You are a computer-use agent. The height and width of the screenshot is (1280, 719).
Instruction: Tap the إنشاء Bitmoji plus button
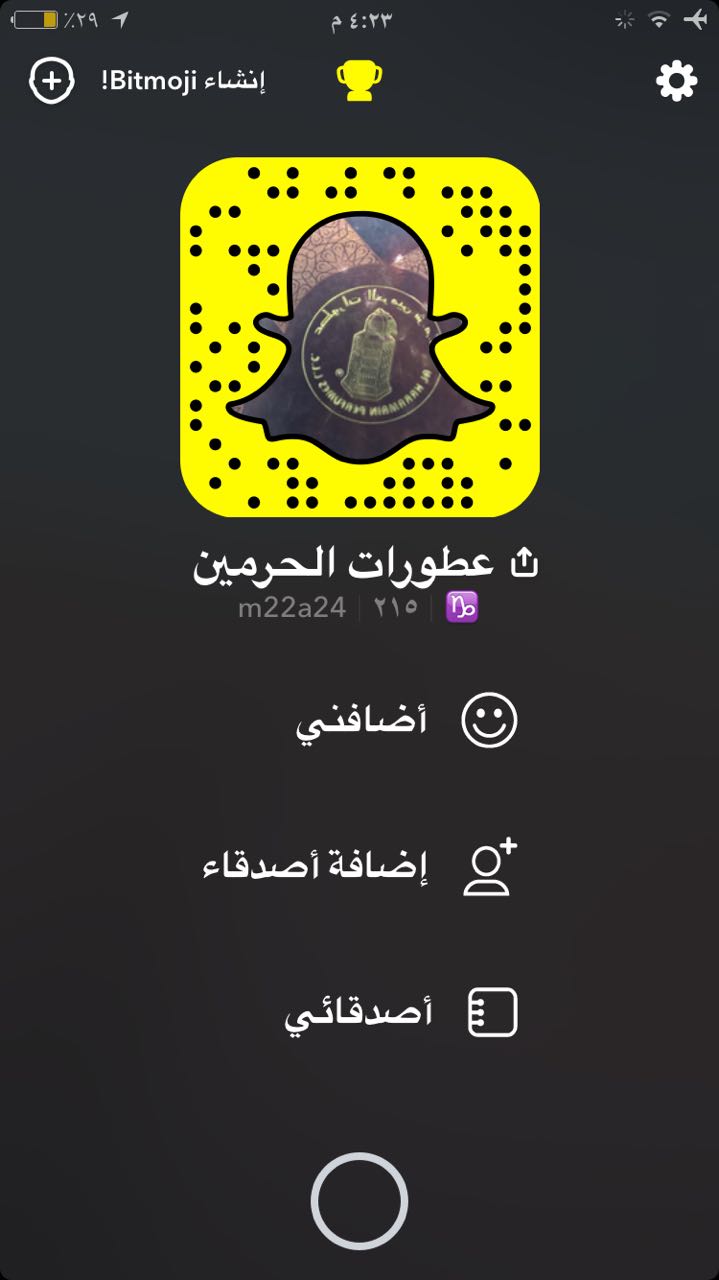point(52,81)
